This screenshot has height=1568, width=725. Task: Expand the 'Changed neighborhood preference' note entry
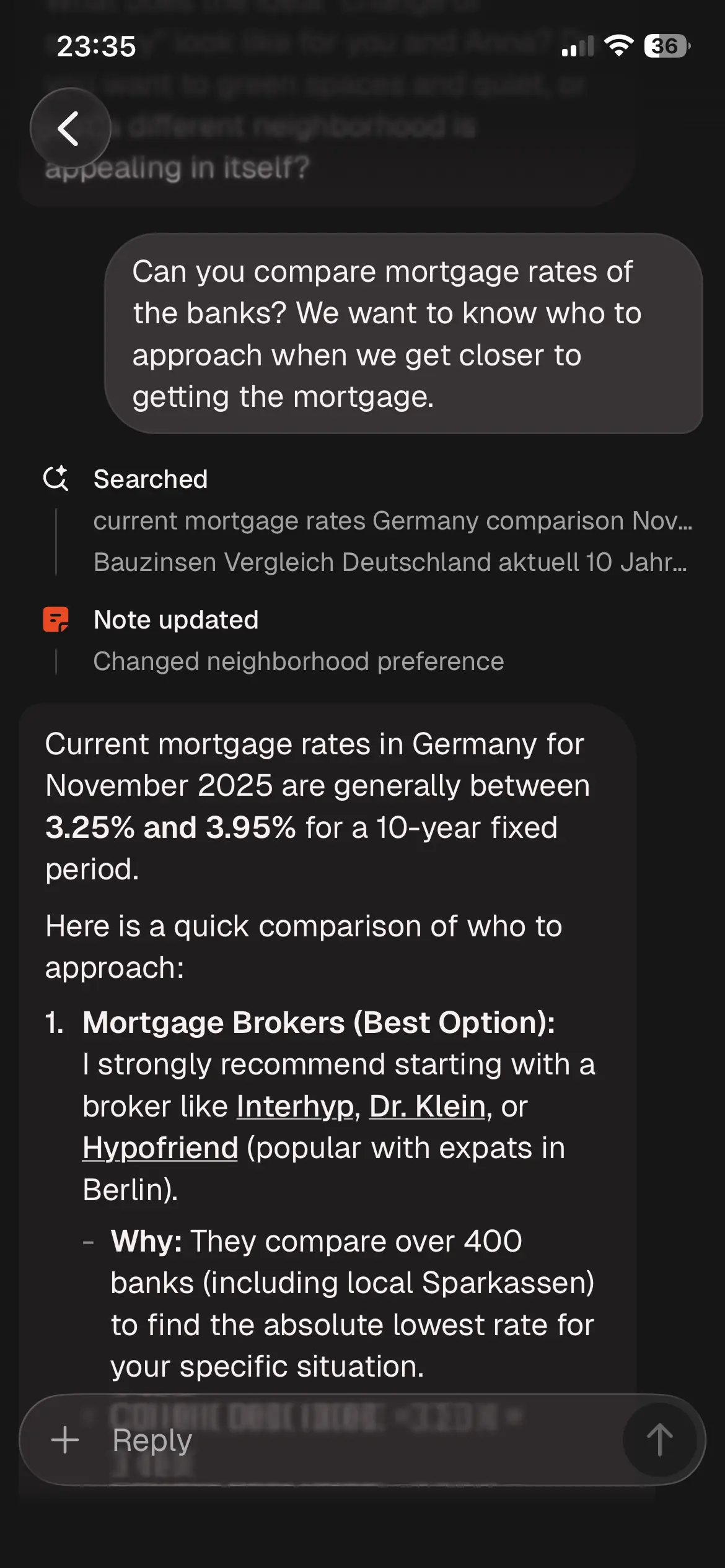pyautogui.click(x=299, y=661)
